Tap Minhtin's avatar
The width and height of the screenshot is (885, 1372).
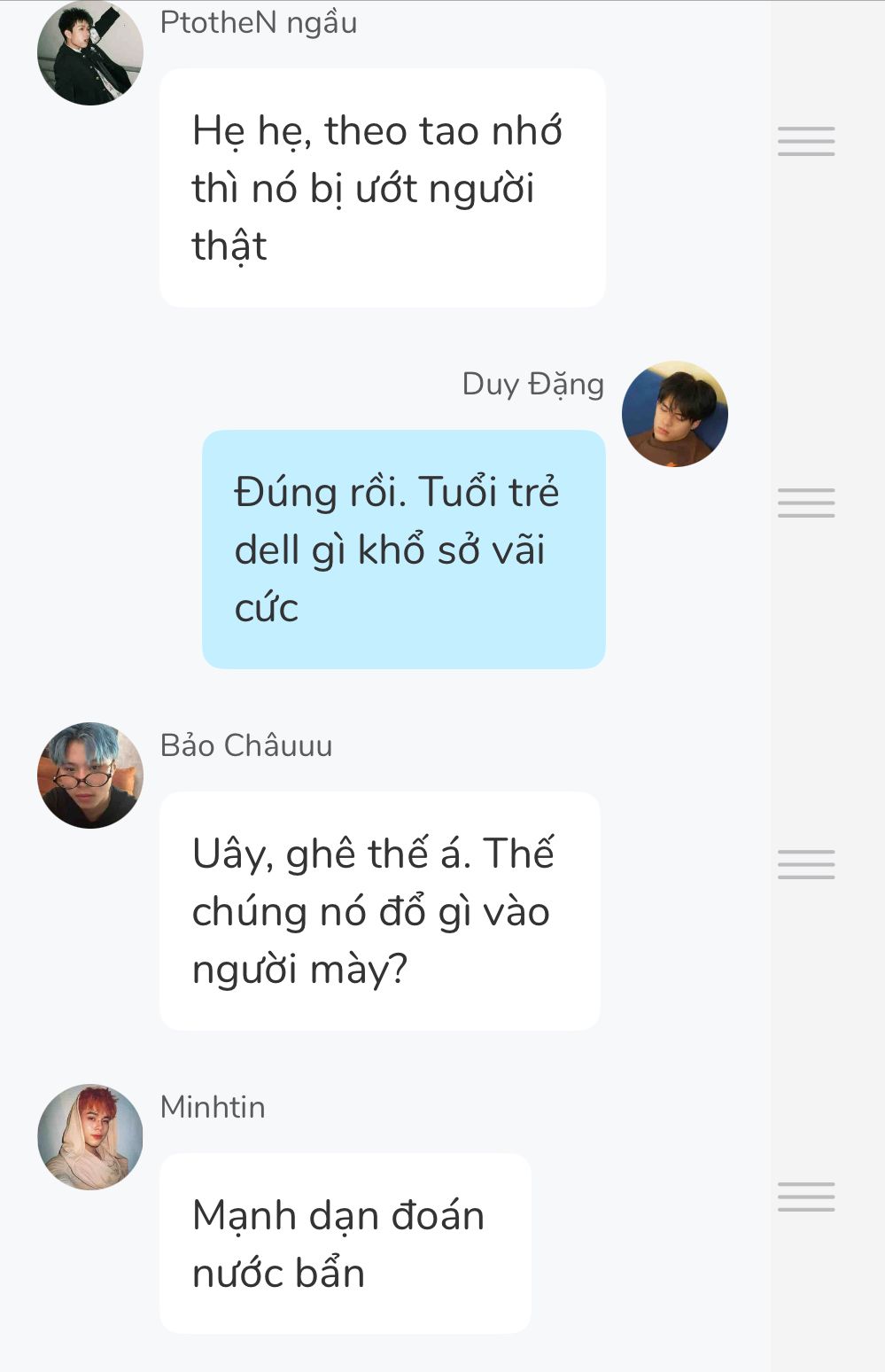point(90,1137)
